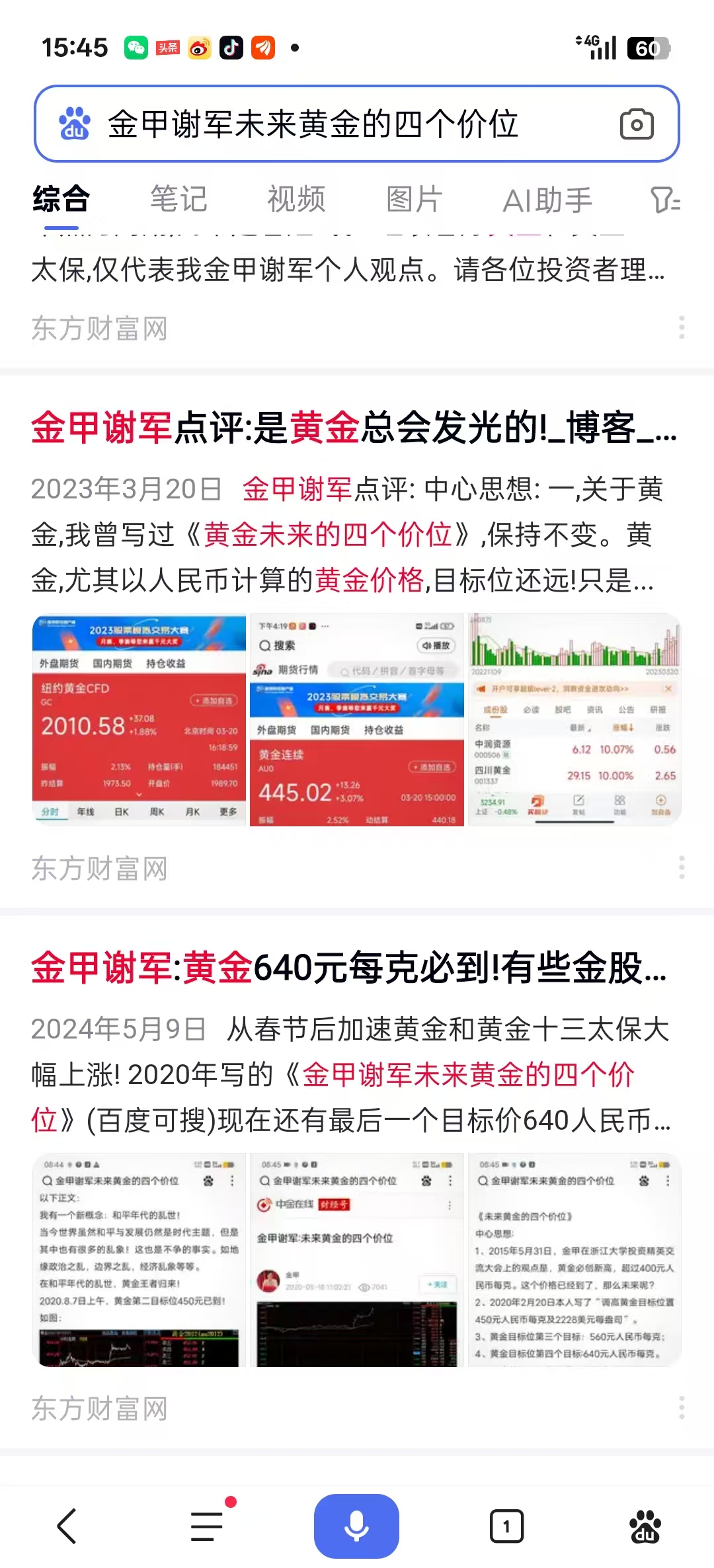Screen dimensions: 714x1568
Task: Open result 金甲谢军点评:是黄金总会发光的
Action: (353, 428)
